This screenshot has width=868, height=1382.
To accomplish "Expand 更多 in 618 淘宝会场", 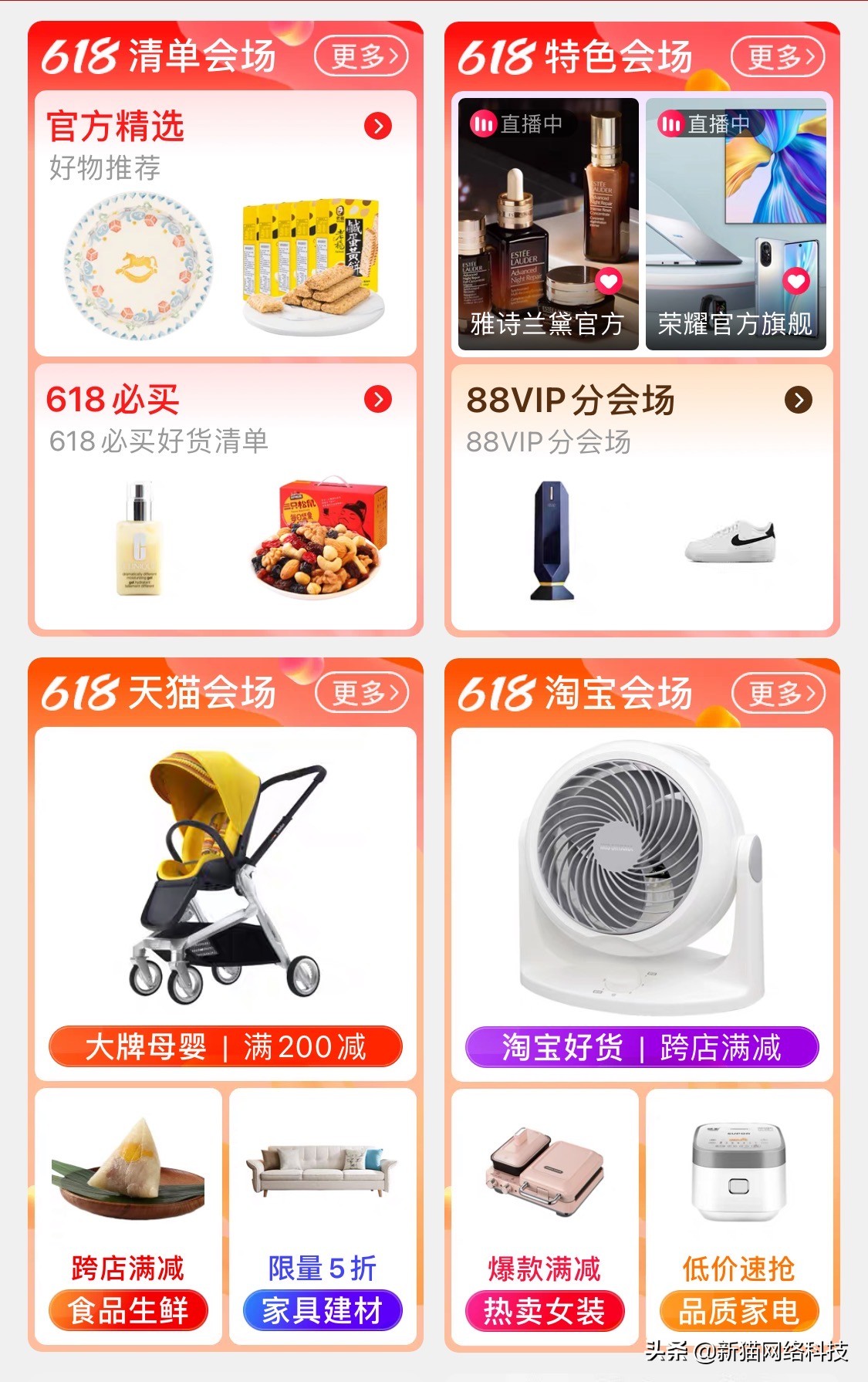I will pyautogui.click(x=779, y=692).
